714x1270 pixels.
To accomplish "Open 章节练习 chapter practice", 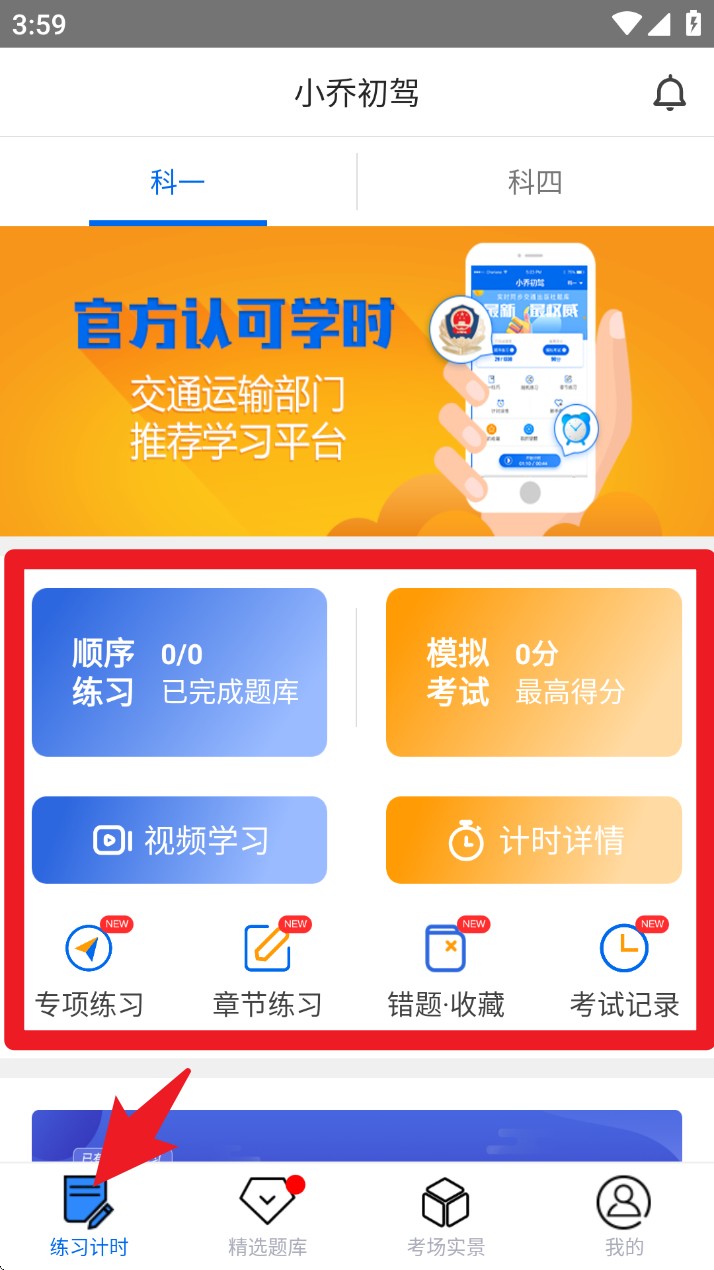I will pos(268,970).
